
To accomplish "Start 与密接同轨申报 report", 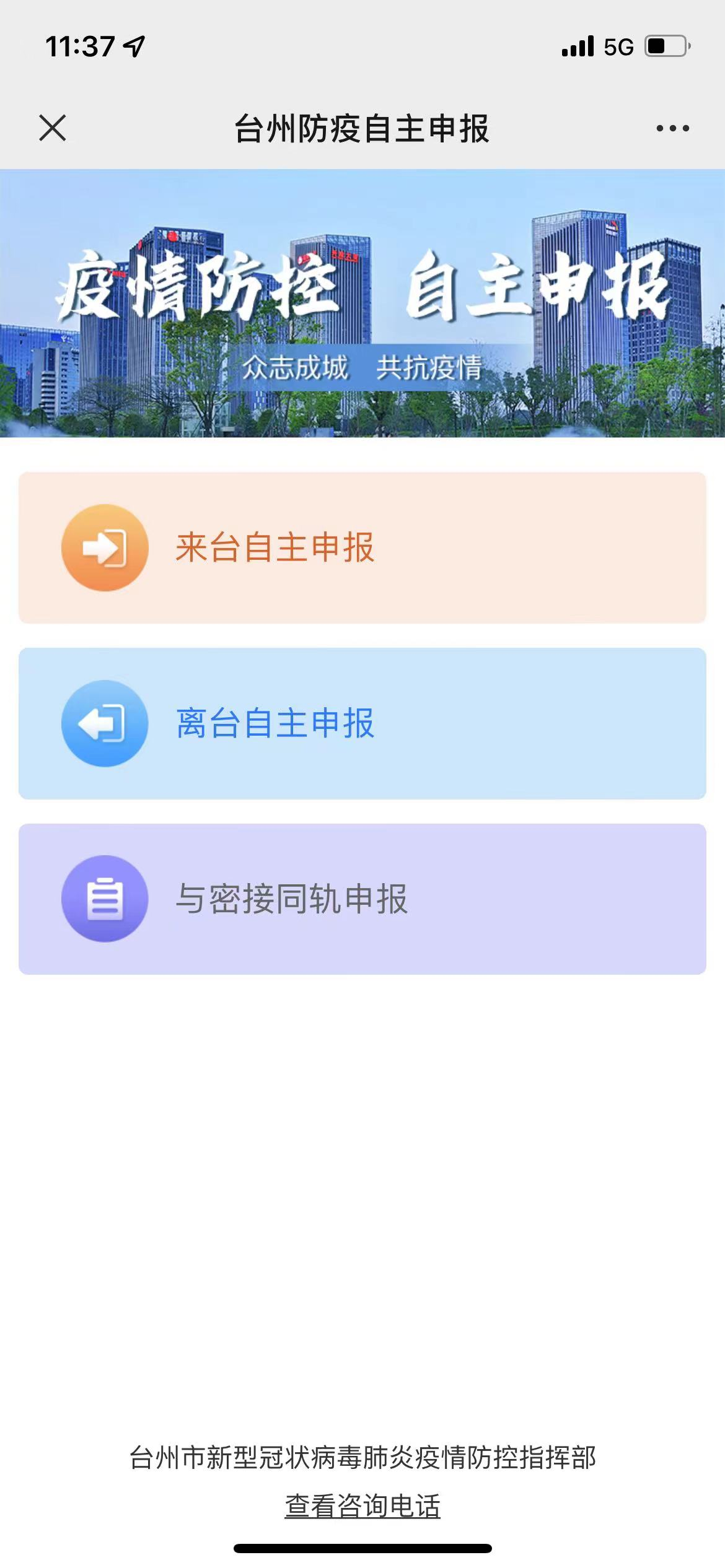I will pyautogui.click(x=362, y=899).
